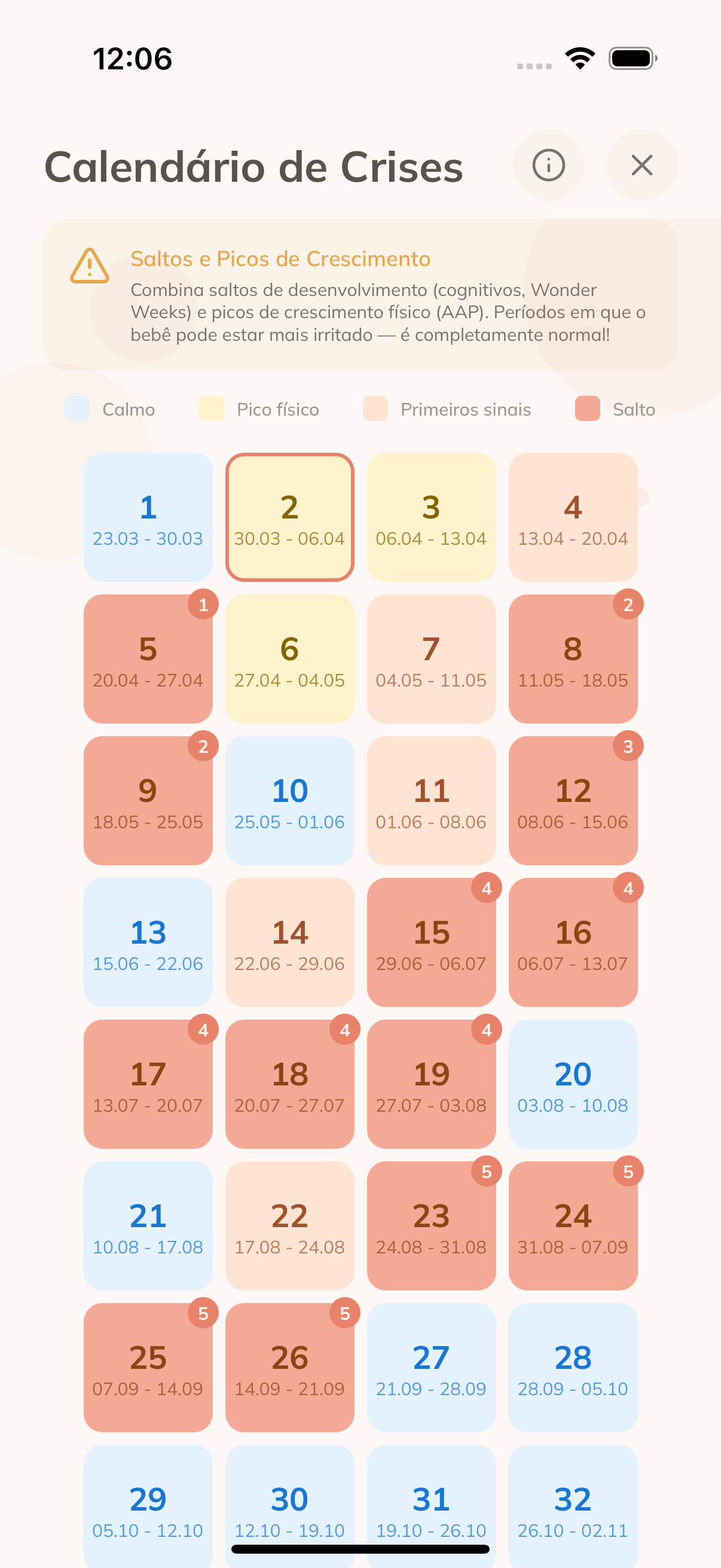The height and width of the screenshot is (1568, 721).
Task: Select the Salto legend color square
Action: point(586,408)
